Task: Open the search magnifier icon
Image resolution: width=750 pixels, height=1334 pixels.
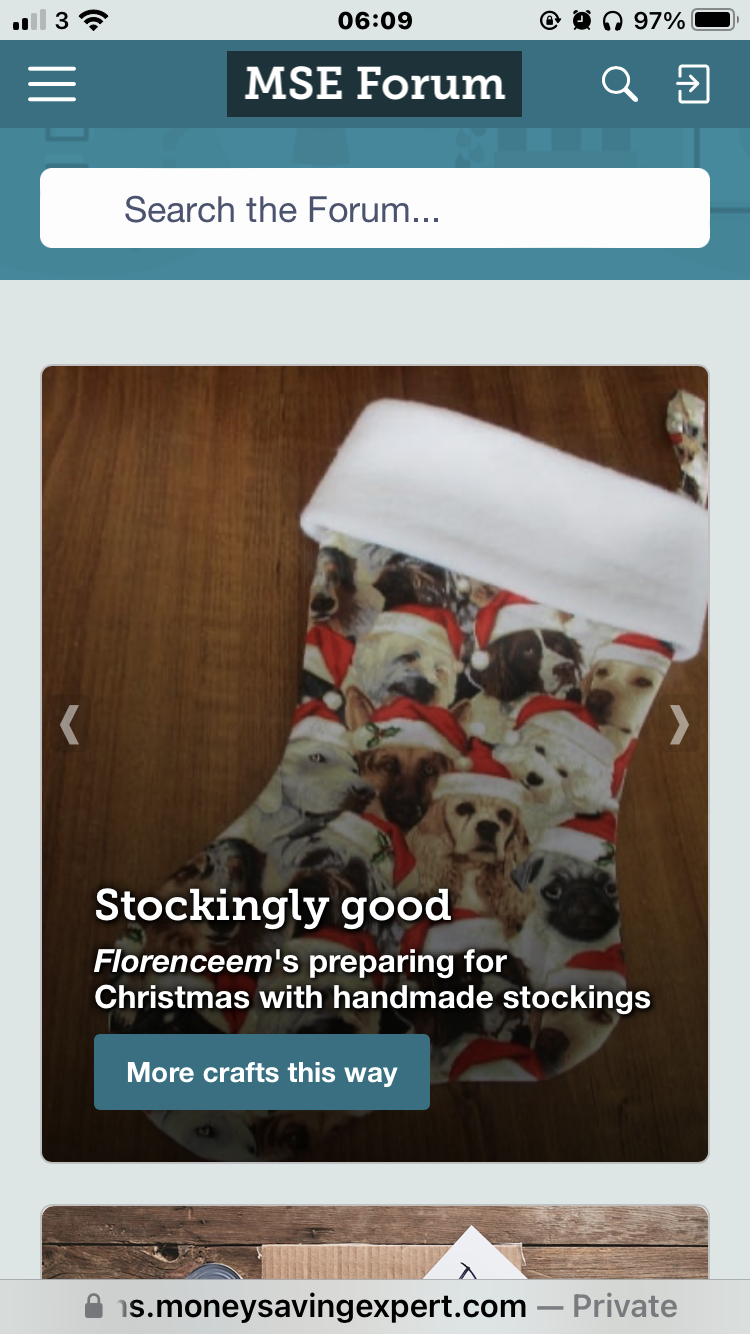Action: click(x=619, y=84)
